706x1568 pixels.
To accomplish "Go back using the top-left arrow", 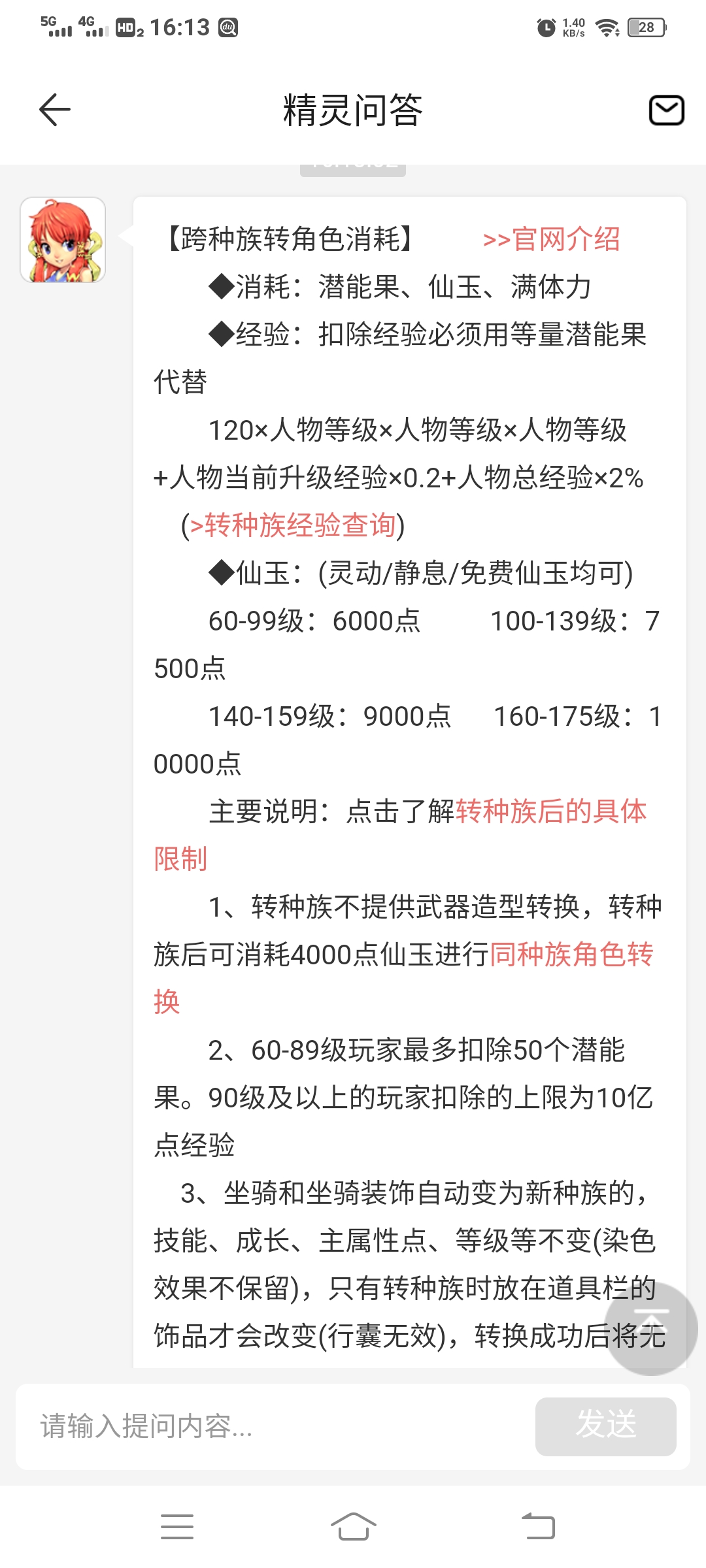I will [x=55, y=109].
